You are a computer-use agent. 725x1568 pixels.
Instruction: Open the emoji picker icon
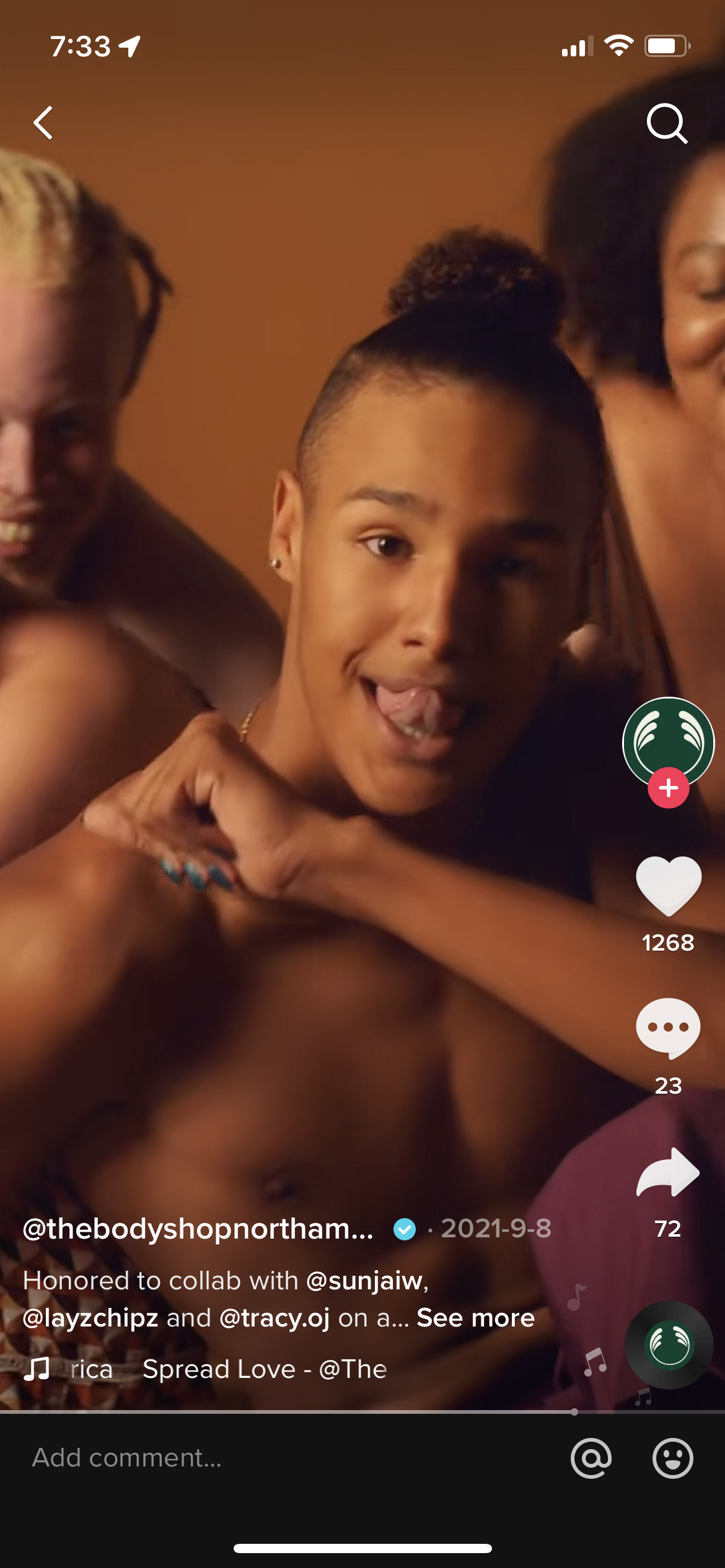tap(672, 1458)
